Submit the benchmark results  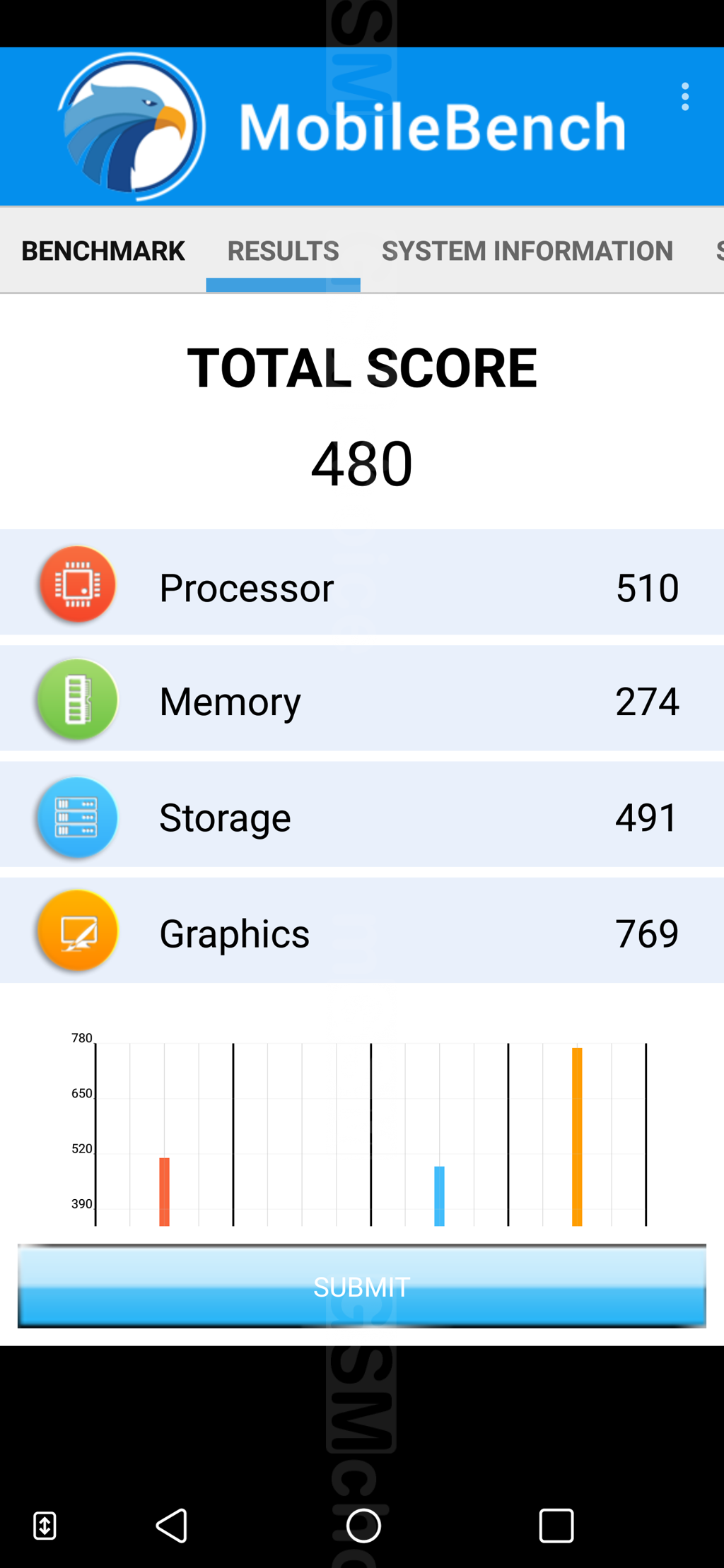click(362, 1286)
